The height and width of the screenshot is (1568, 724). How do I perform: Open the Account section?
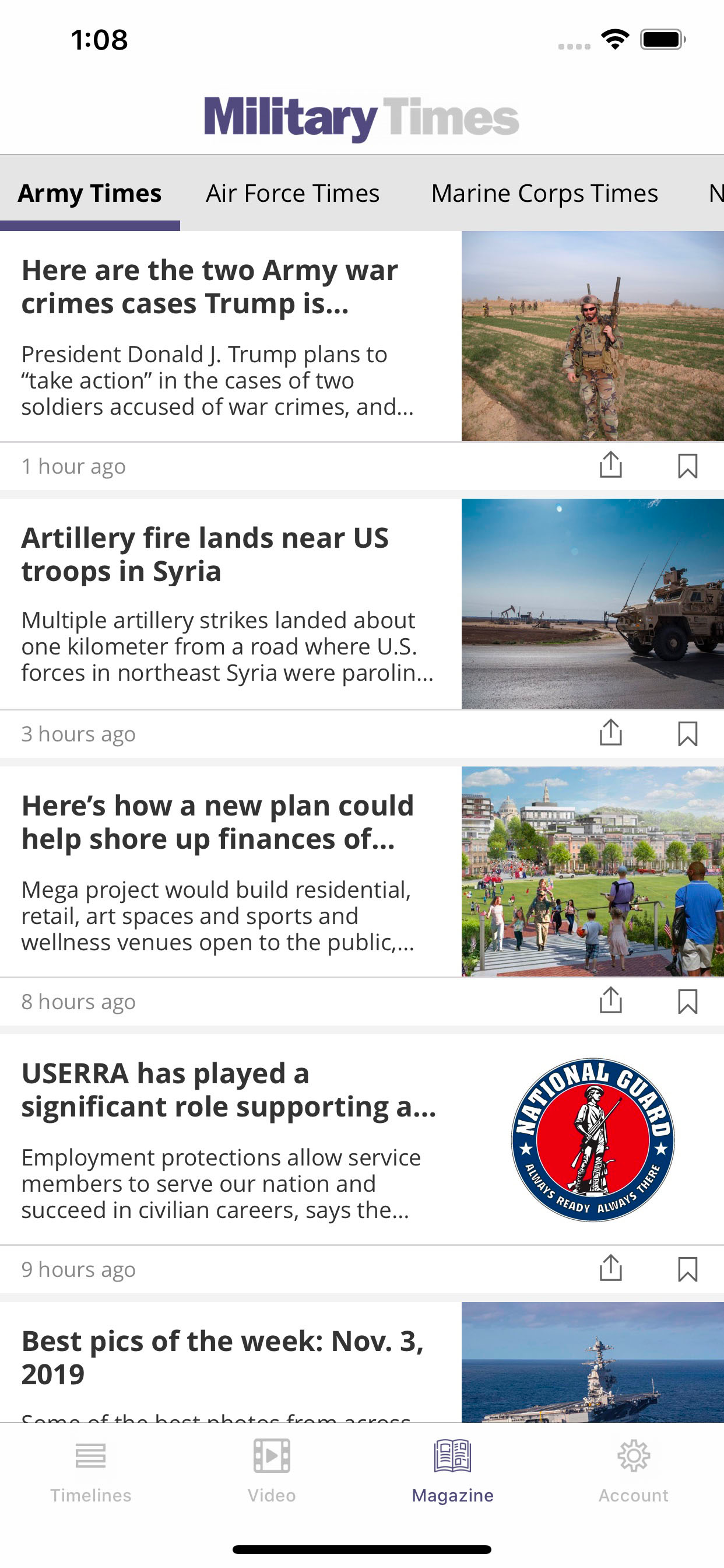pyautogui.click(x=632, y=1473)
